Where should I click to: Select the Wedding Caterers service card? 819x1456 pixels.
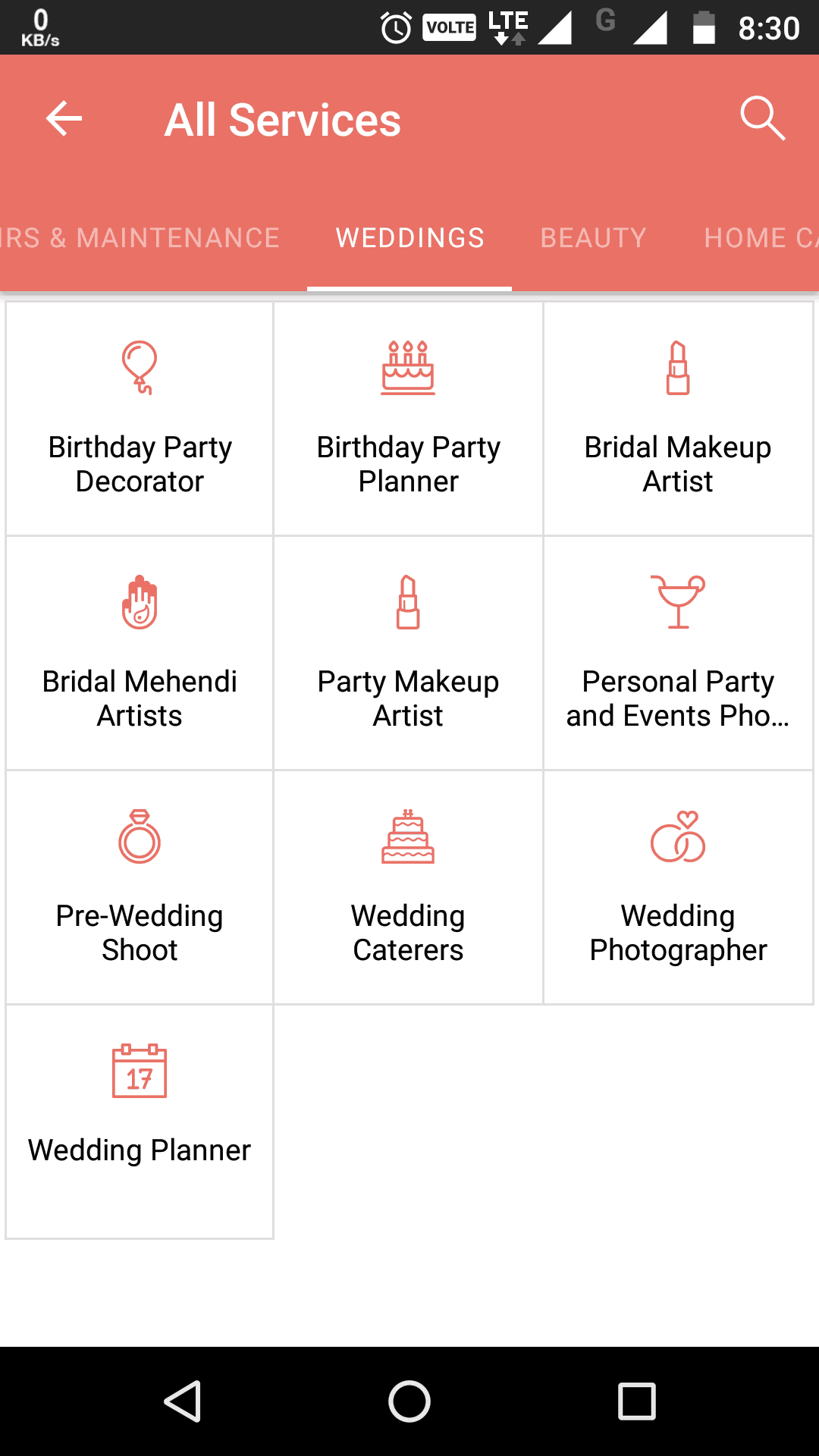pyautogui.click(x=408, y=887)
